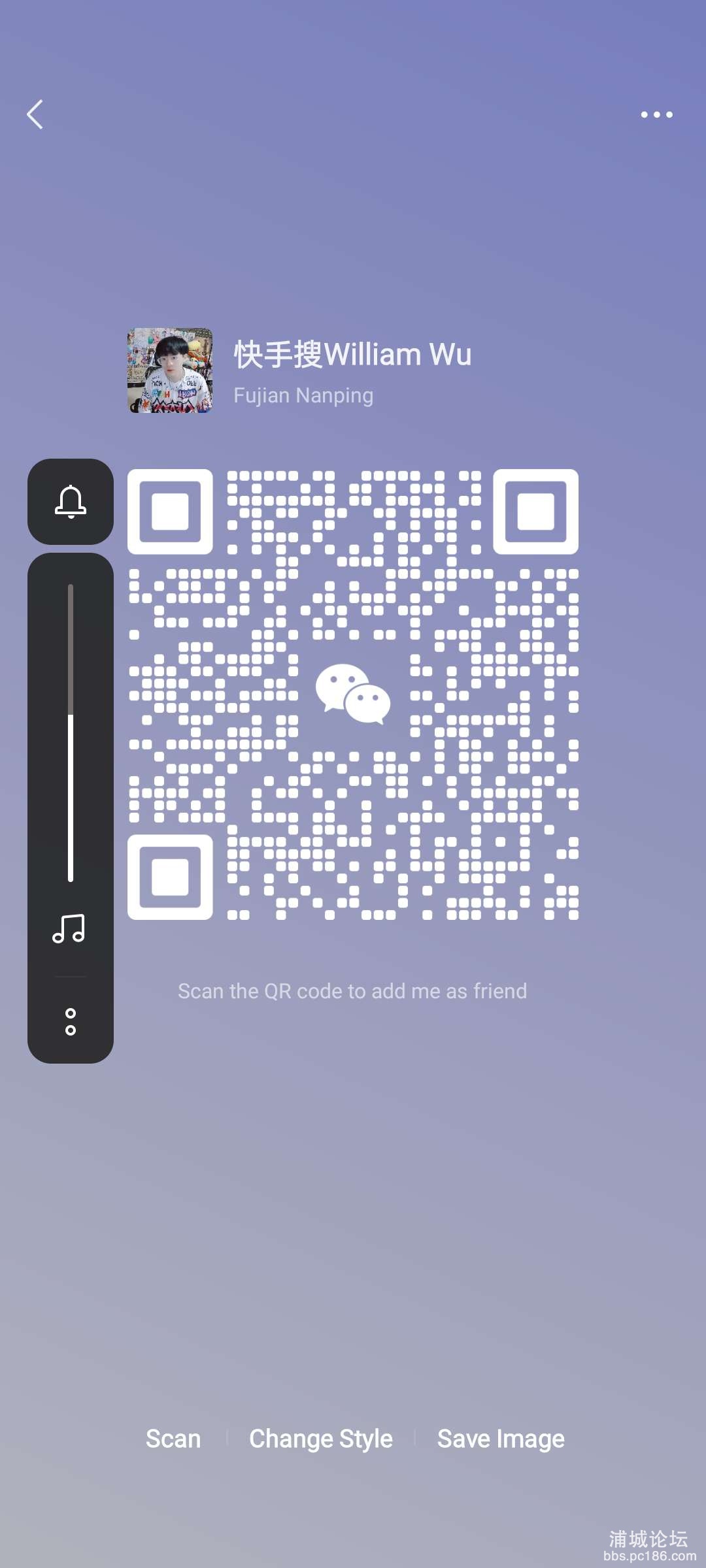This screenshot has height=1568, width=706.
Task: Open more volume settings dots
Action: pyautogui.click(x=71, y=1022)
